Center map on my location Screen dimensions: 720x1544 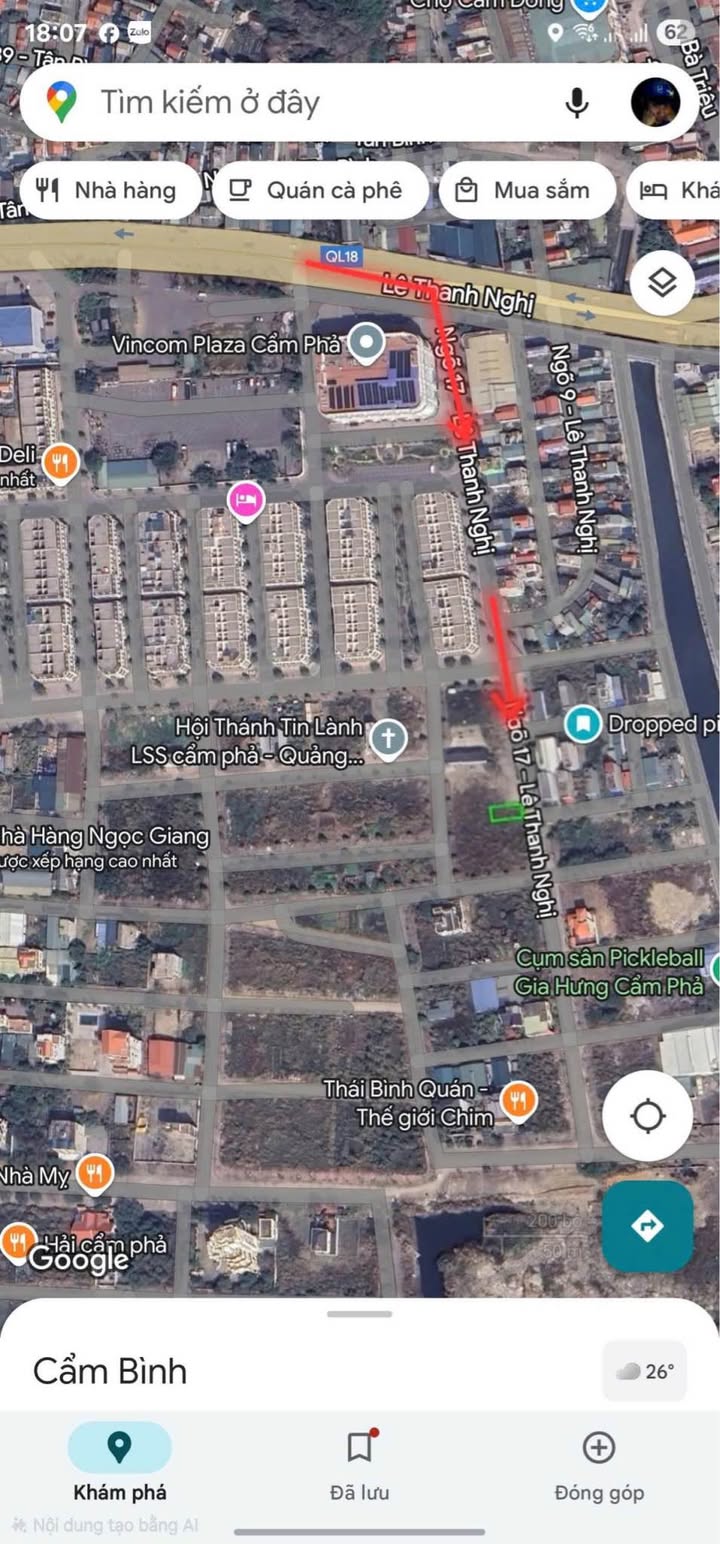pyautogui.click(x=647, y=1116)
